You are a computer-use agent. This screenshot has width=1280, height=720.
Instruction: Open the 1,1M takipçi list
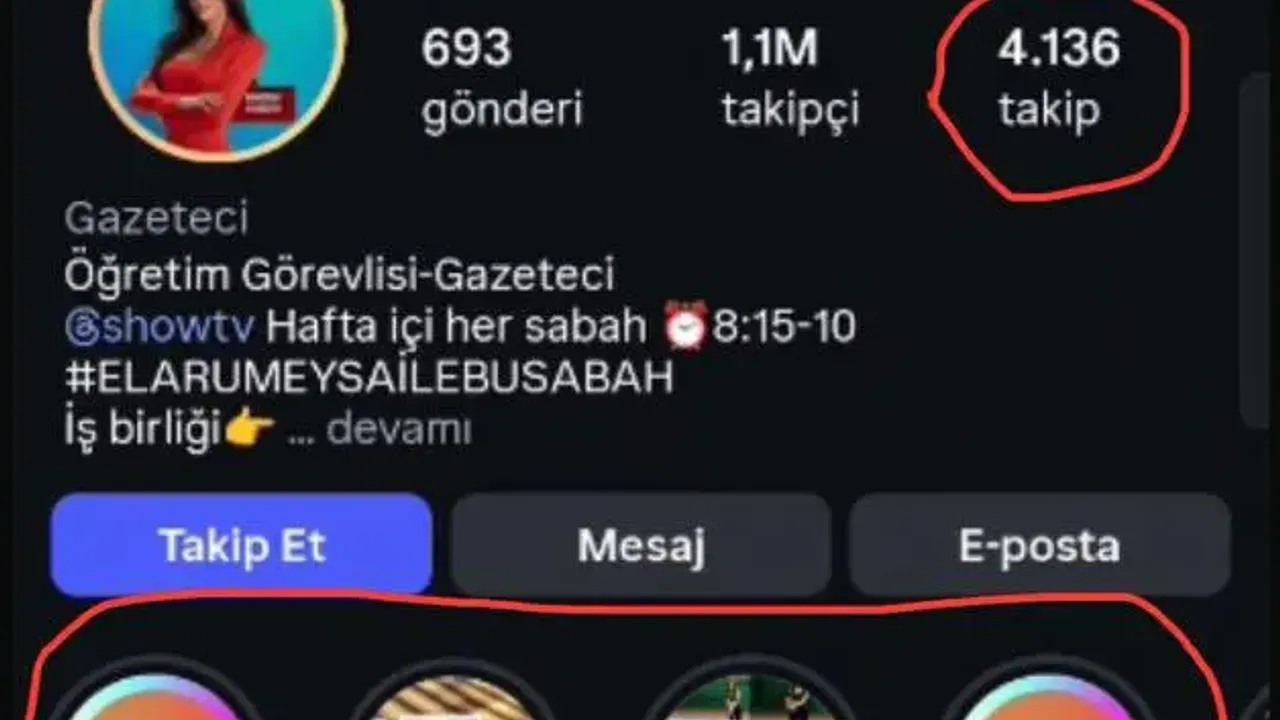(789, 78)
